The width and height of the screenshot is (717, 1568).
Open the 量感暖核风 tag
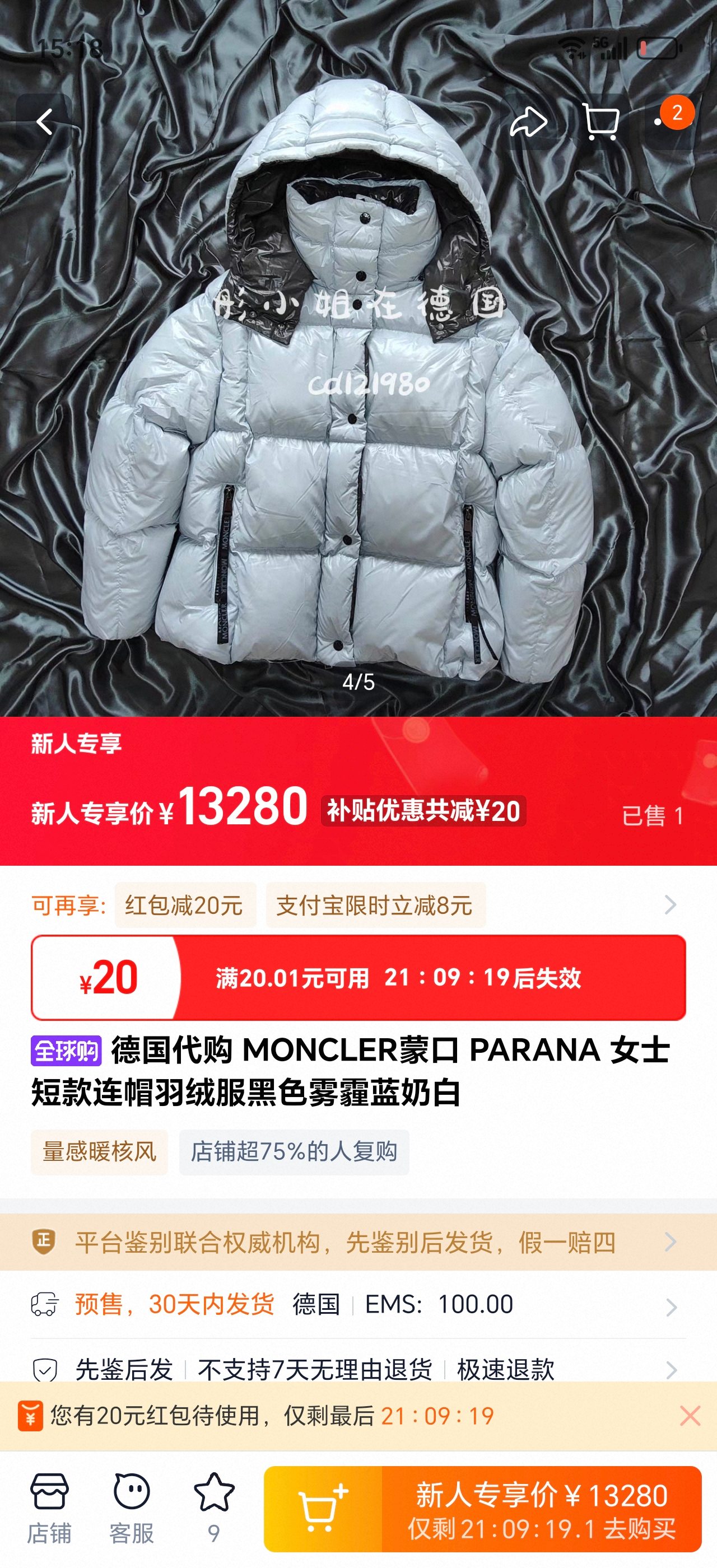coord(99,1152)
